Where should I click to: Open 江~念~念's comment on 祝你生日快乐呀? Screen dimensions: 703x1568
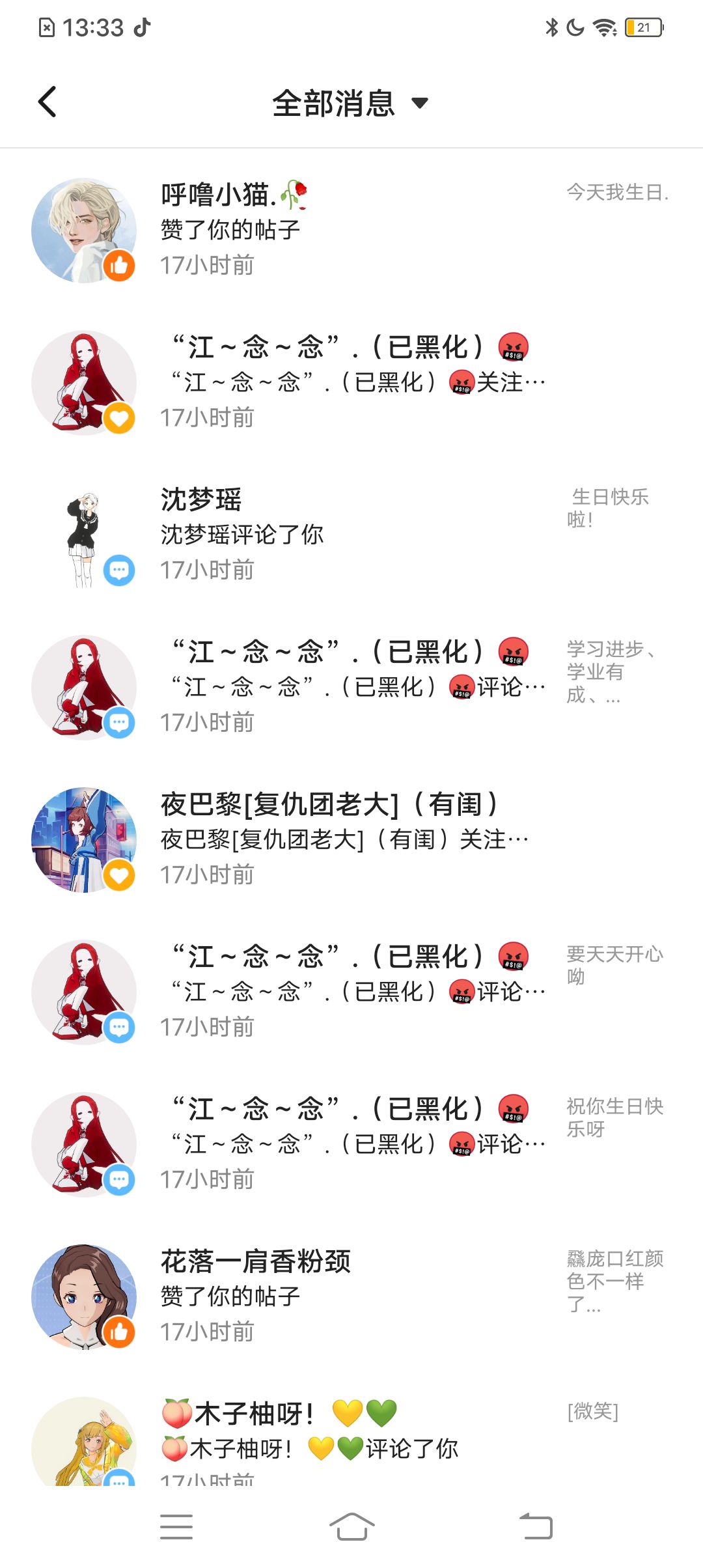click(x=351, y=1144)
